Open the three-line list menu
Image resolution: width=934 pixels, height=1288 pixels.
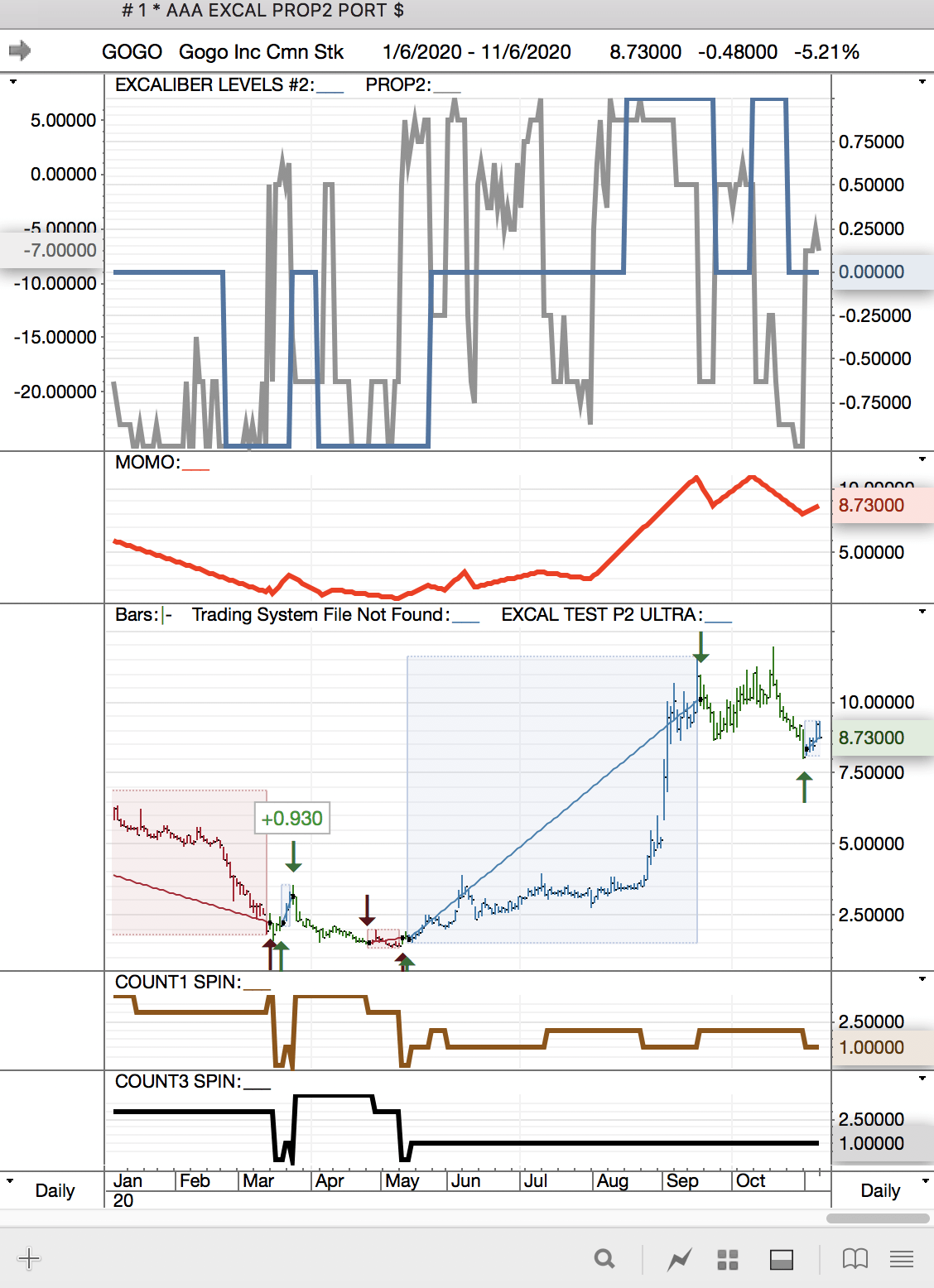[x=902, y=1260]
